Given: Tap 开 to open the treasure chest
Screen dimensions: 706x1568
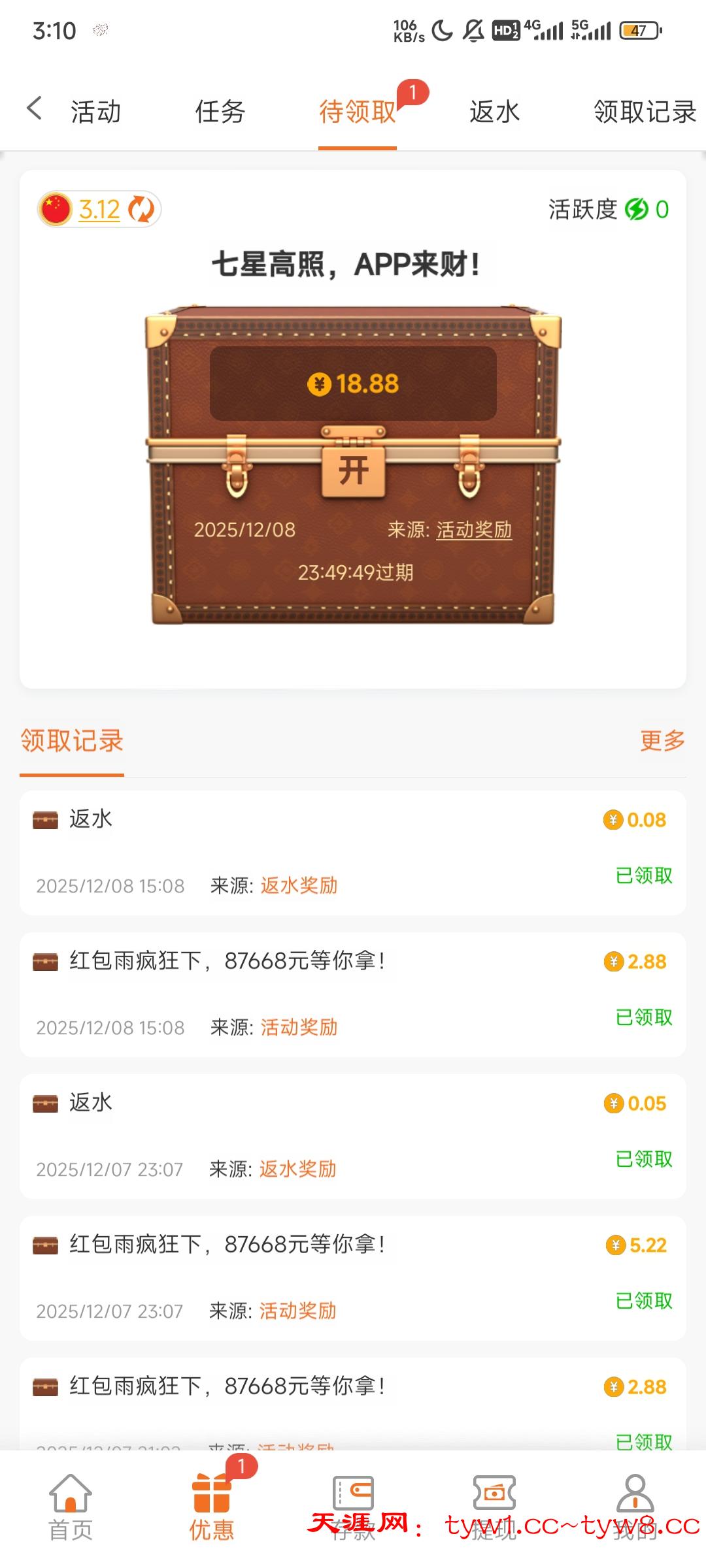Looking at the screenshot, I should pos(353,470).
